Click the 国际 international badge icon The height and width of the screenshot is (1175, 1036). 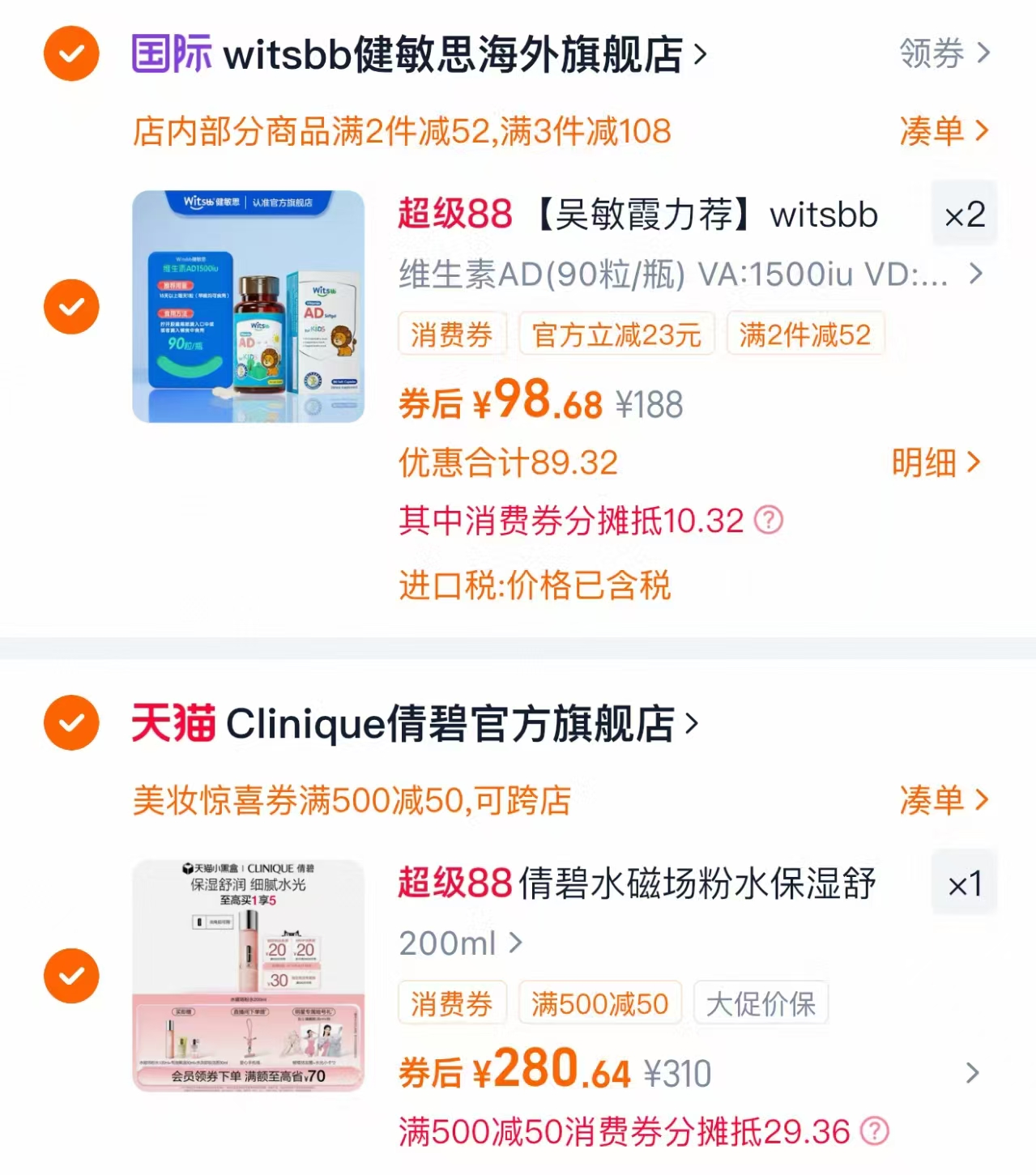click(x=171, y=52)
